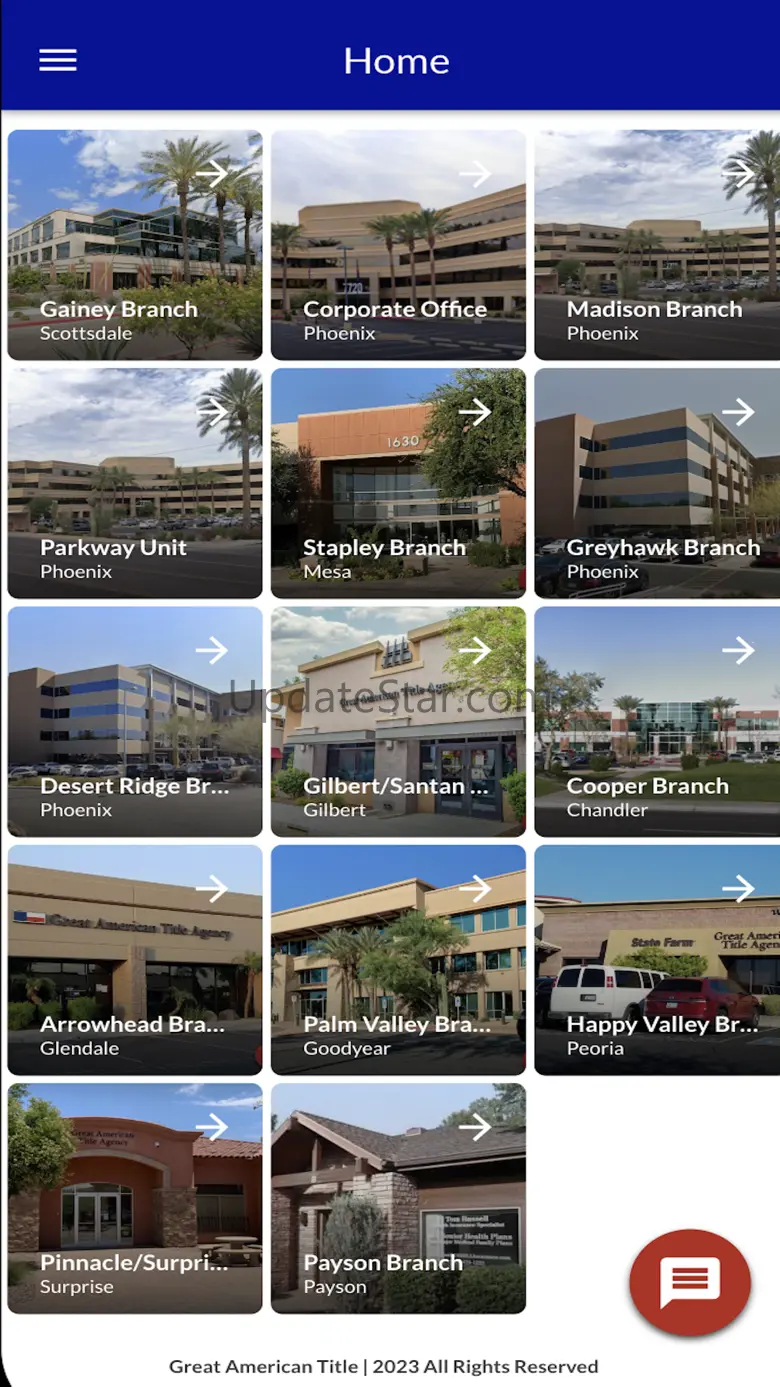
Task: Open the Greyhawk Branch card
Action: click(657, 483)
